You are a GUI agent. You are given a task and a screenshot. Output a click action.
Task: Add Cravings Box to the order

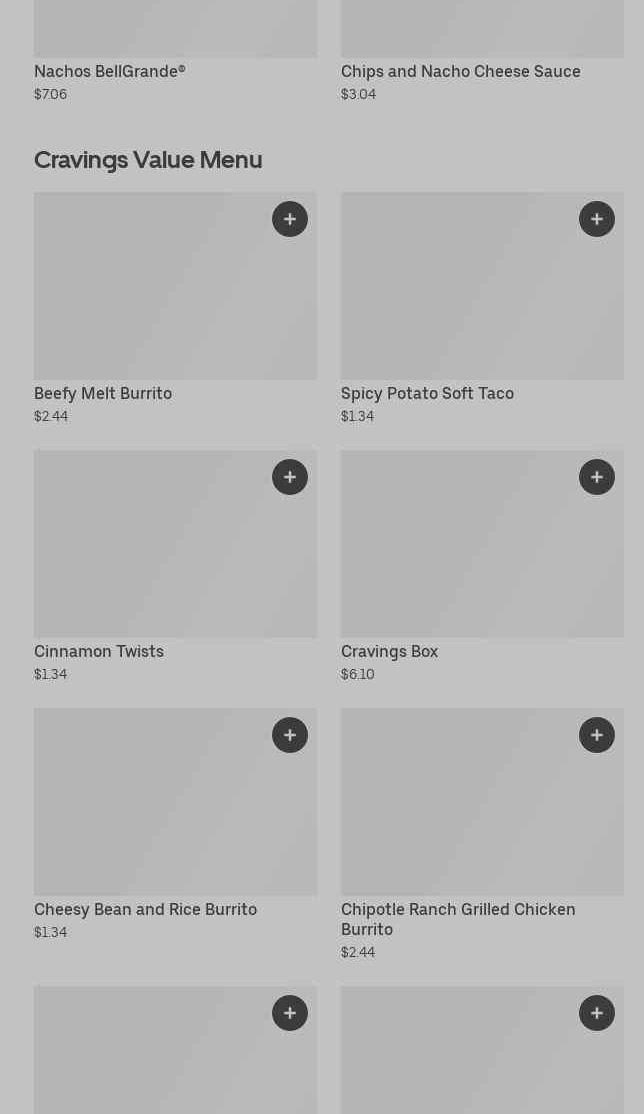pyautogui.click(x=597, y=477)
